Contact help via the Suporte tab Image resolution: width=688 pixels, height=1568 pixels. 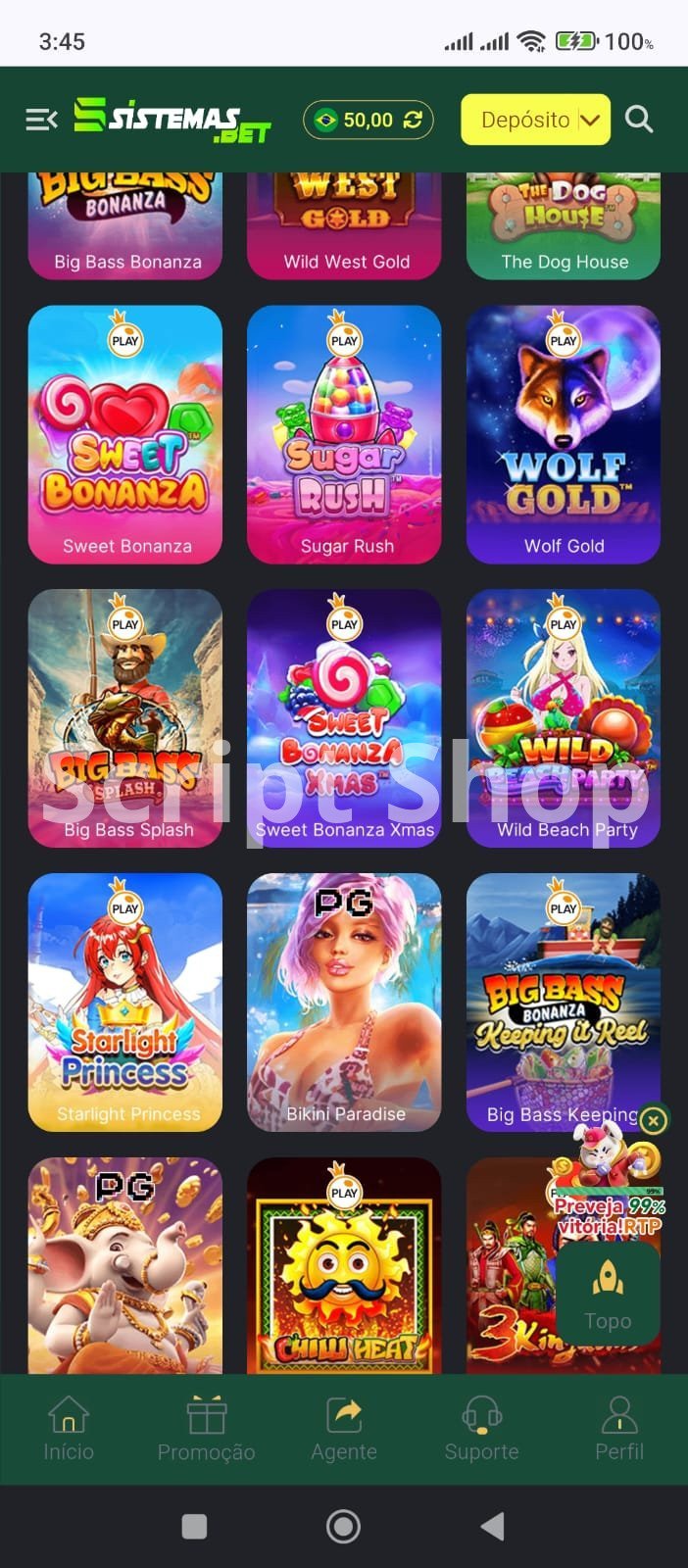[481, 1429]
